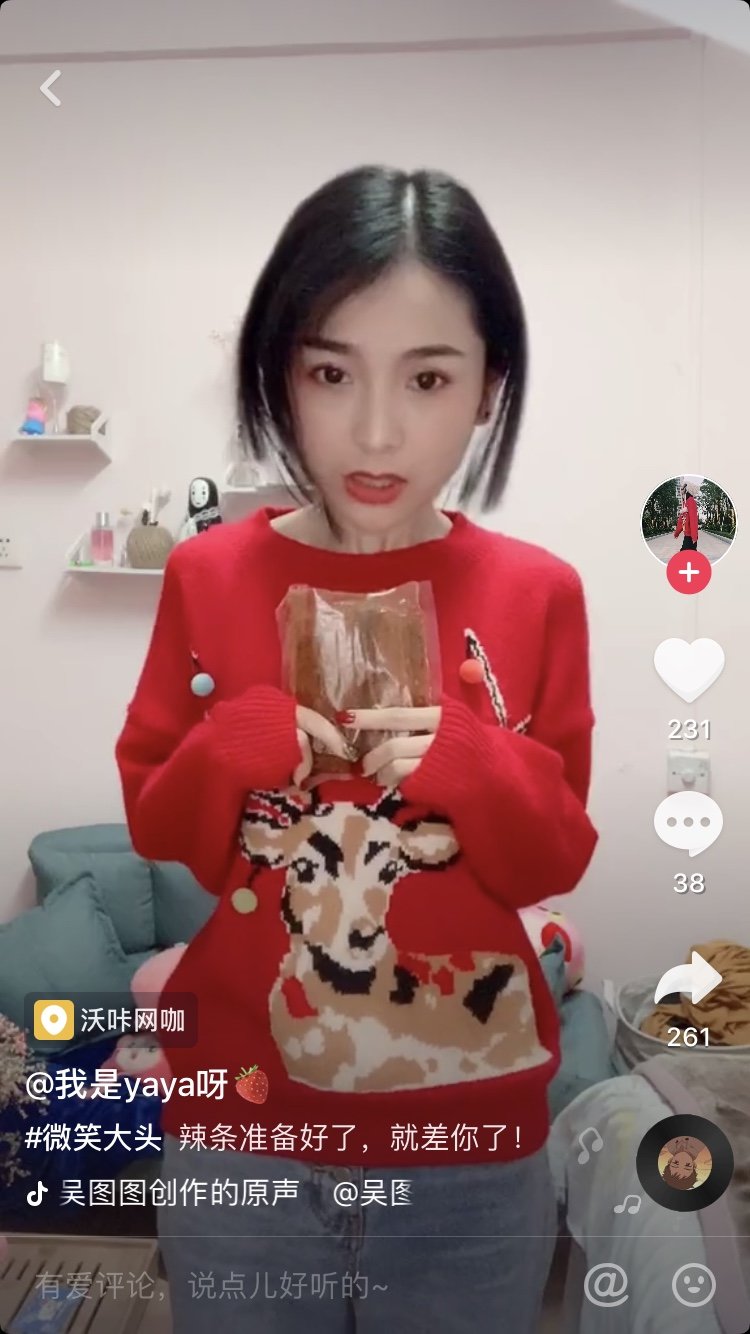Tap the spinning music disc
Screen dimensions: 750x1334
click(x=685, y=1163)
